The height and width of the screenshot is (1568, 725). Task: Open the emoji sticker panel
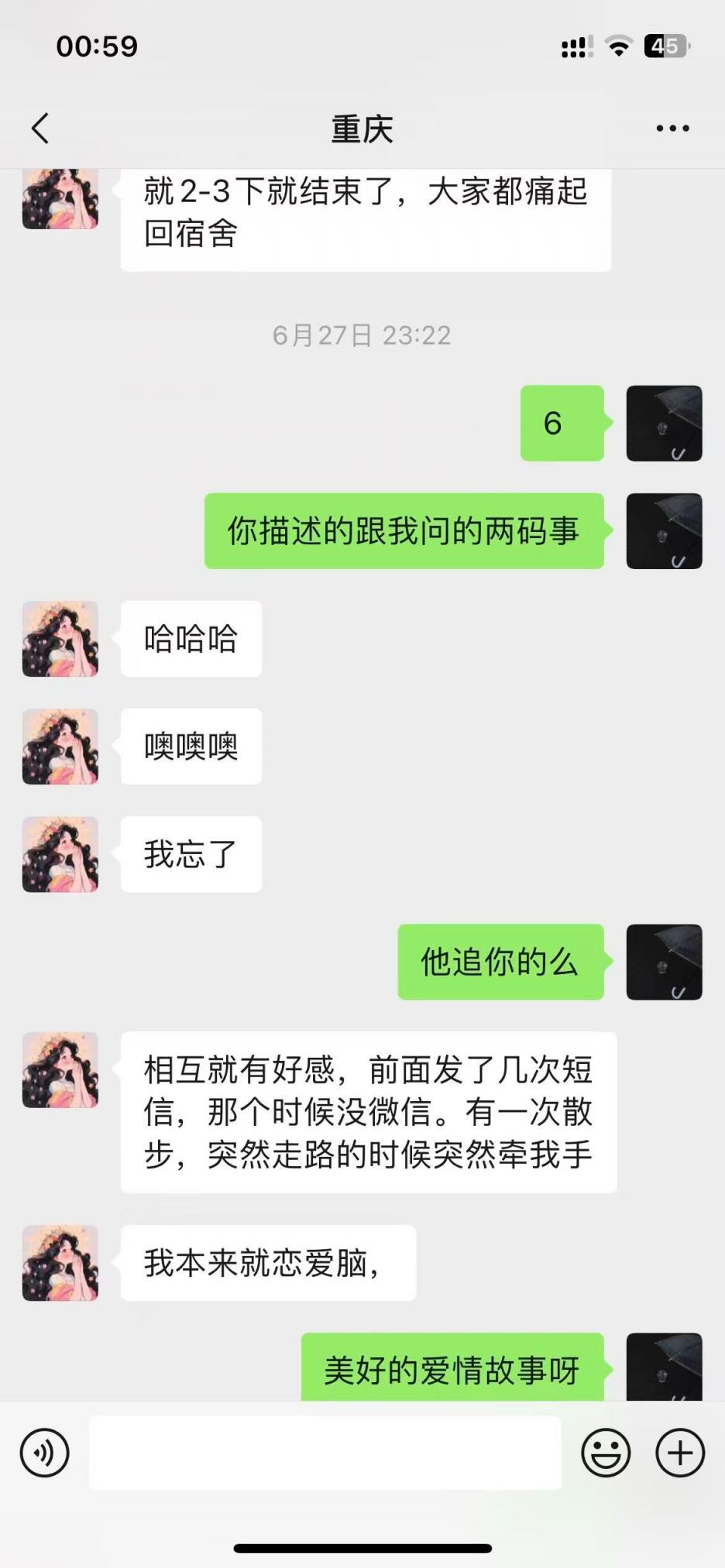coord(606,1453)
